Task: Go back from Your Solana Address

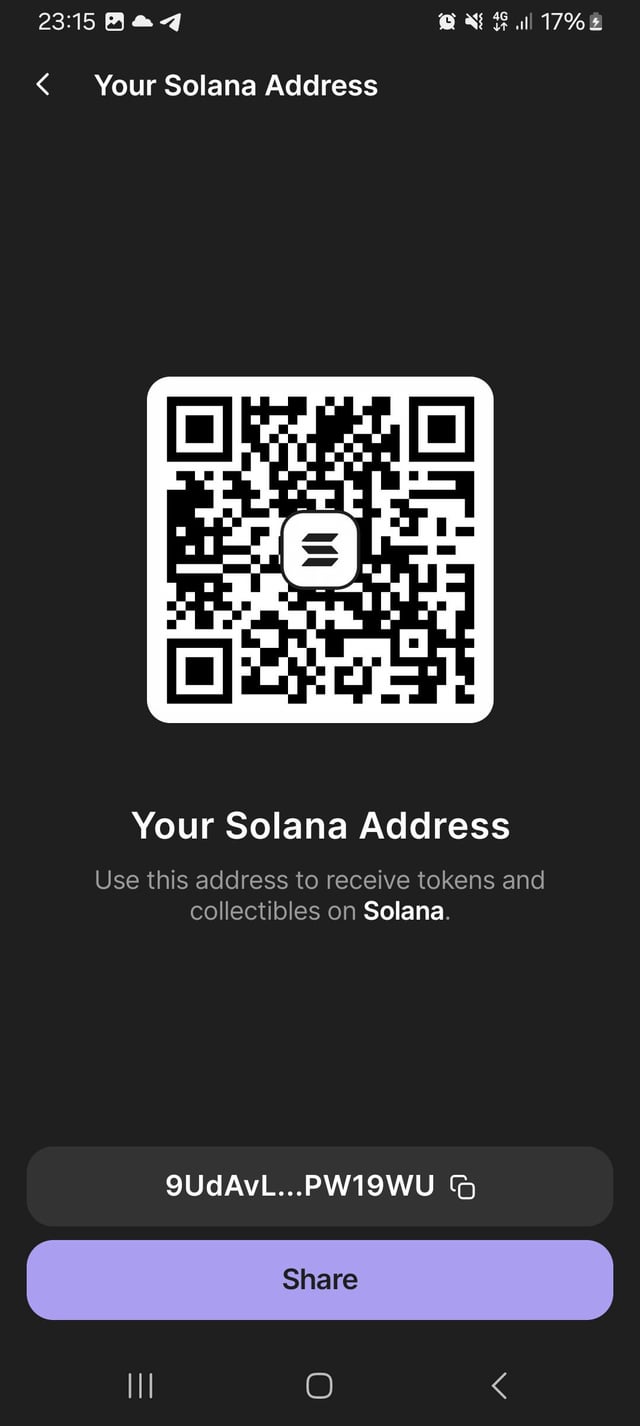Action: [43, 85]
